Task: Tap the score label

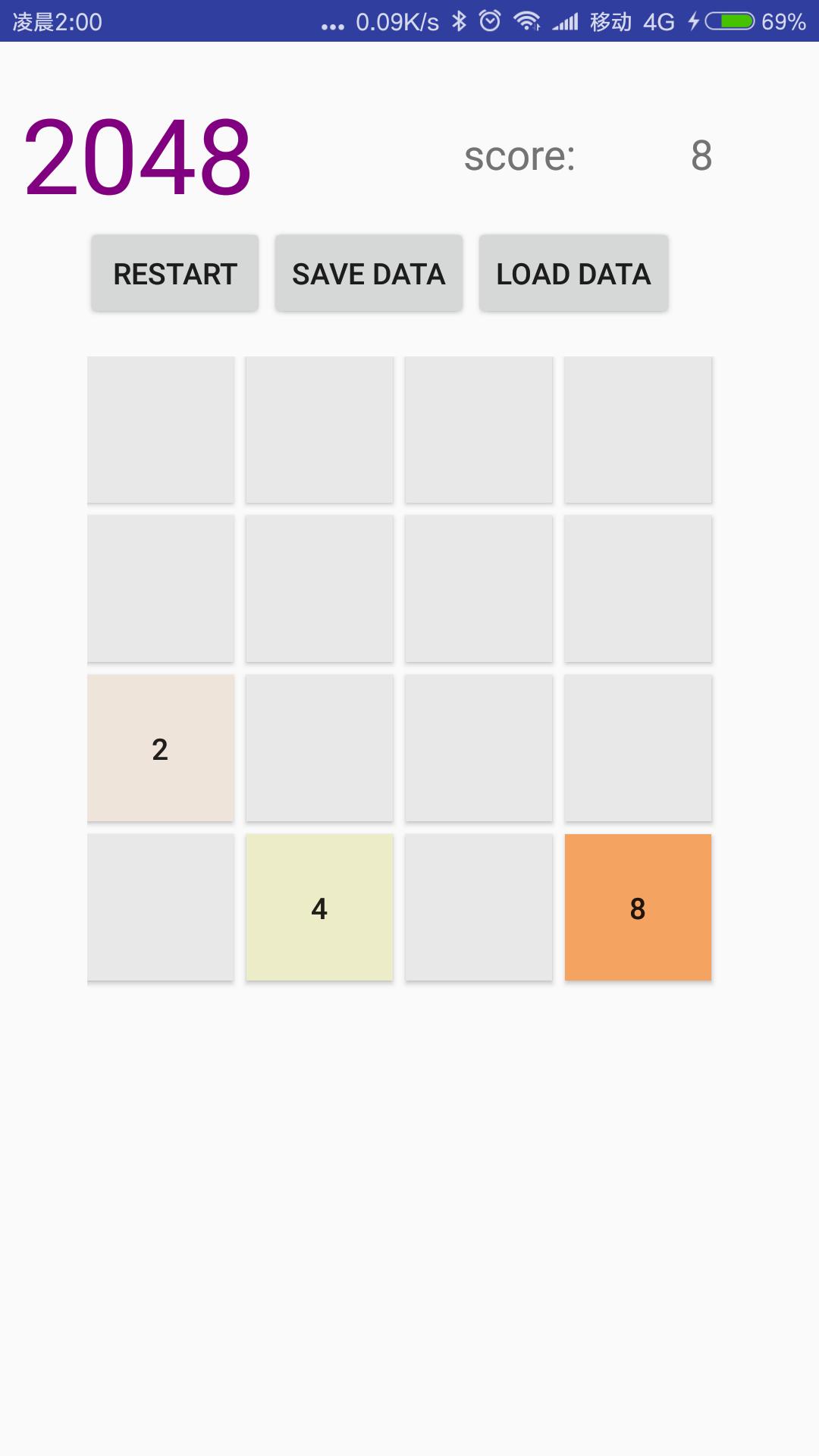Action: click(521, 157)
